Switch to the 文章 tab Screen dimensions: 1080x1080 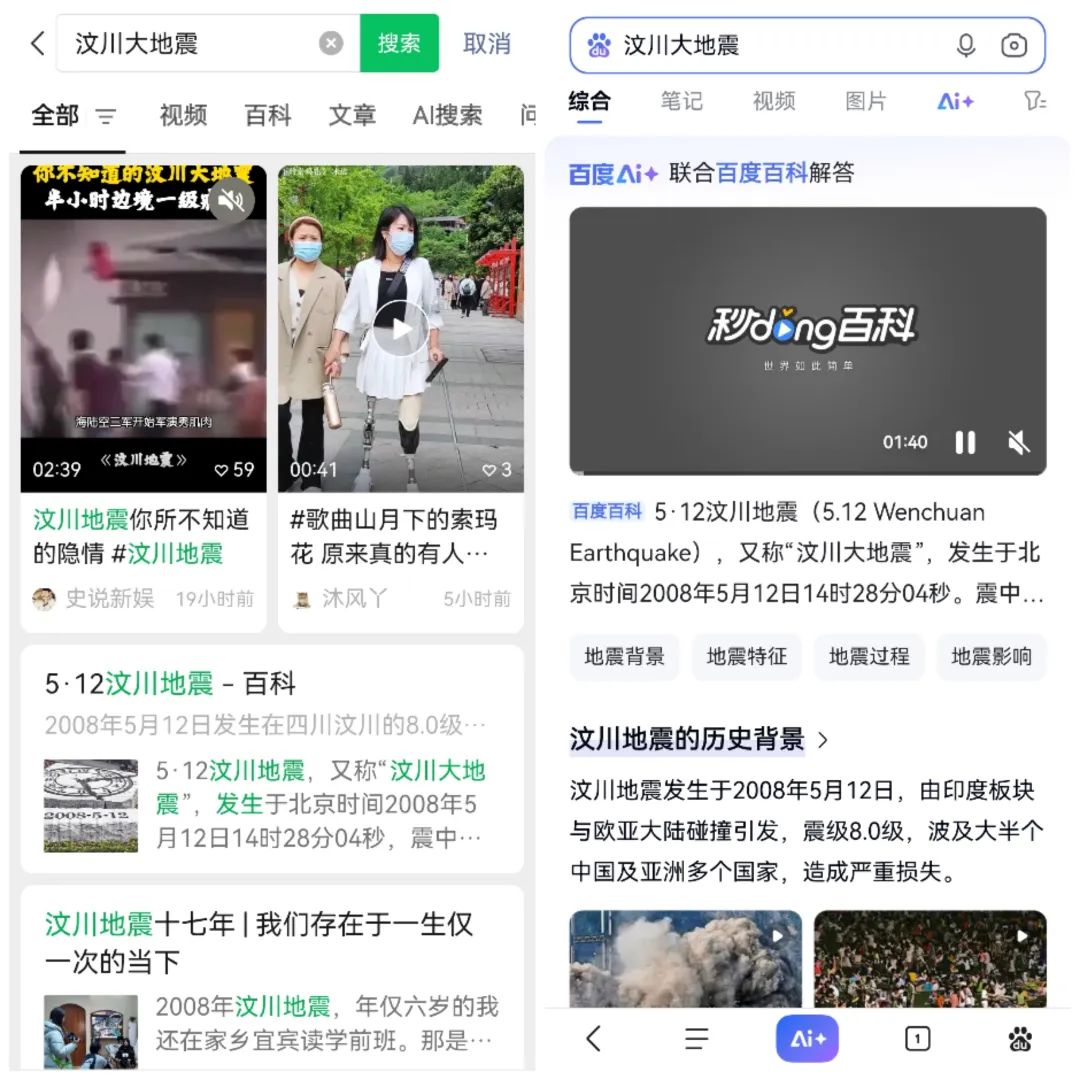coord(352,115)
